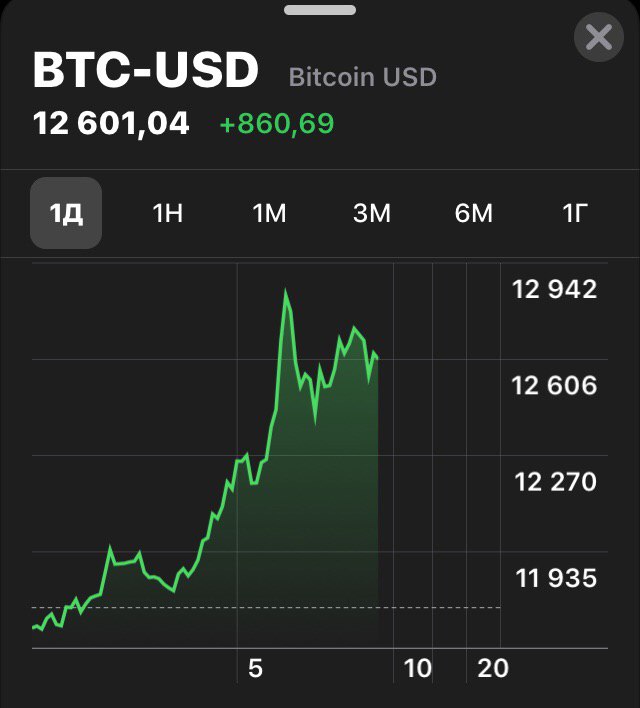This screenshot has width=640, height=708.
Task: Show the 1М chart range
Action: tap(269, 213)
